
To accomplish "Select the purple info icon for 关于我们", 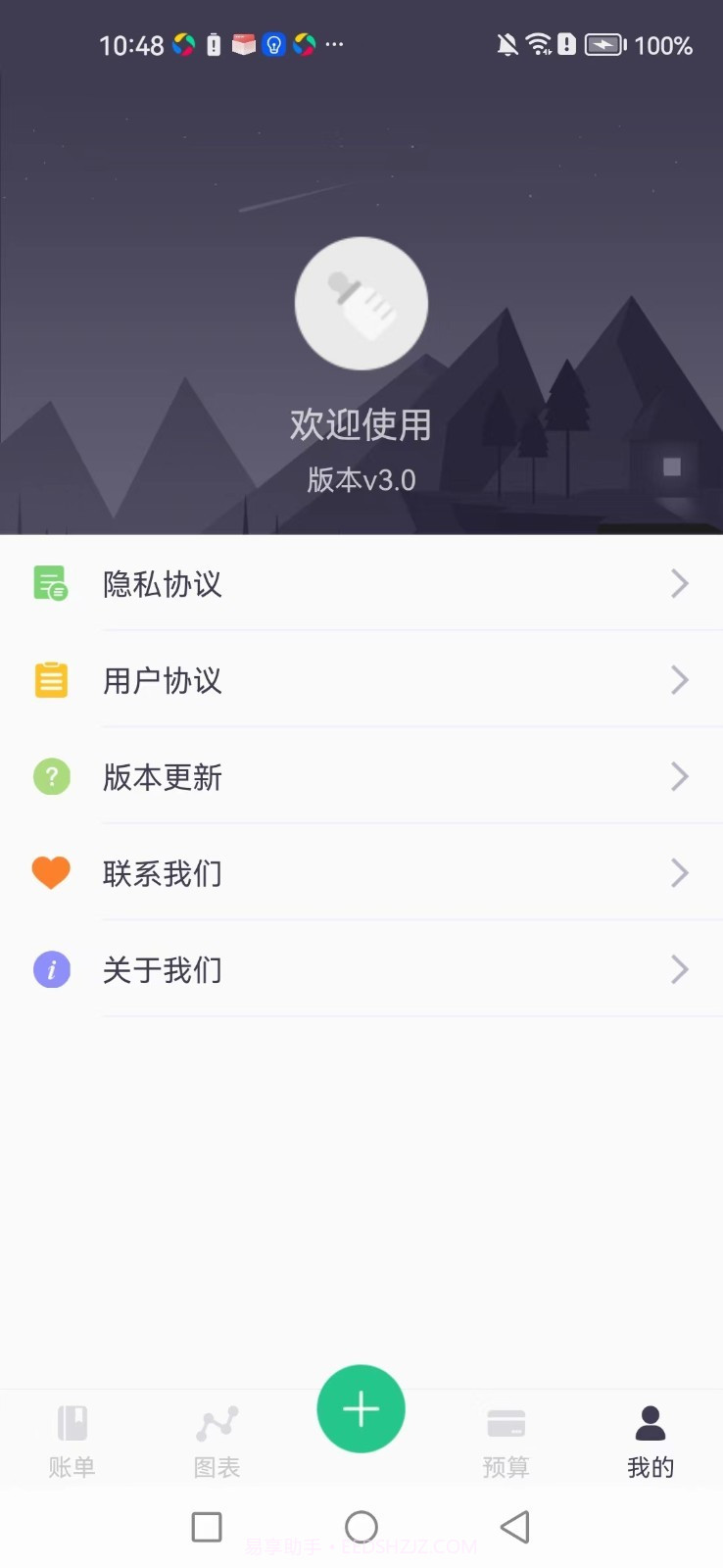I will coord(51,969).
